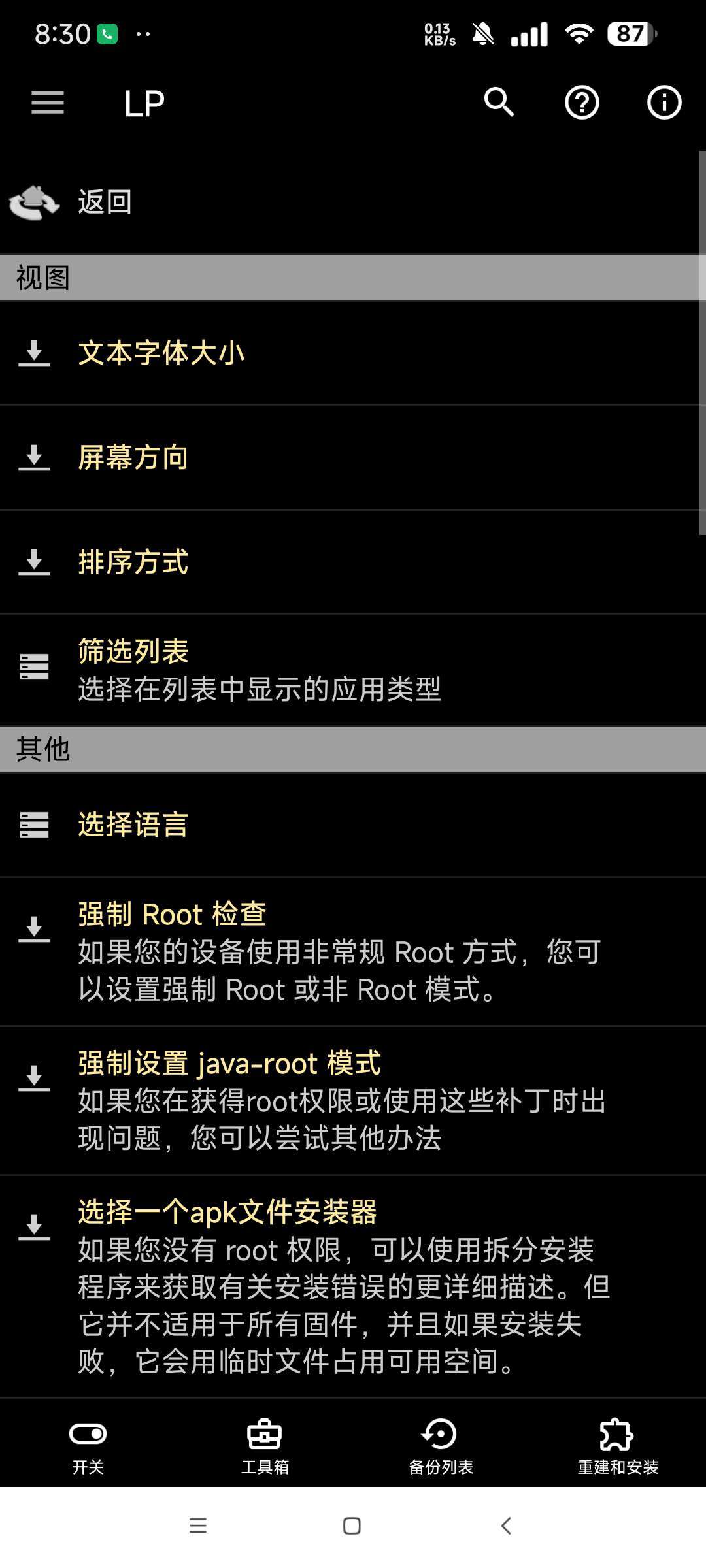Open the hamburger drawer menu

click(48, 103)
